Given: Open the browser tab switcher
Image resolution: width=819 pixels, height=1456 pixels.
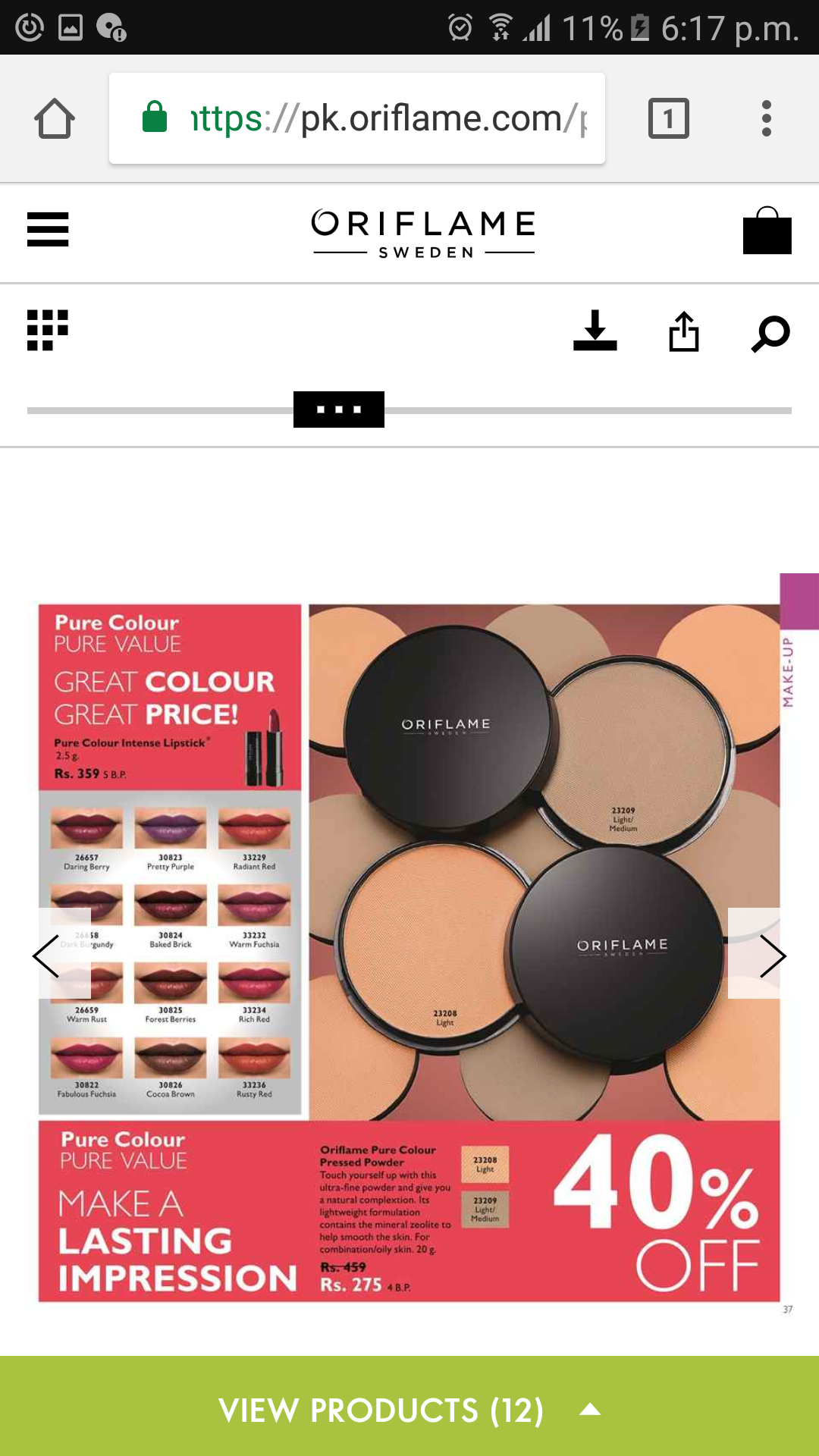Looking at the screenshot, I should tap(669, 118).
